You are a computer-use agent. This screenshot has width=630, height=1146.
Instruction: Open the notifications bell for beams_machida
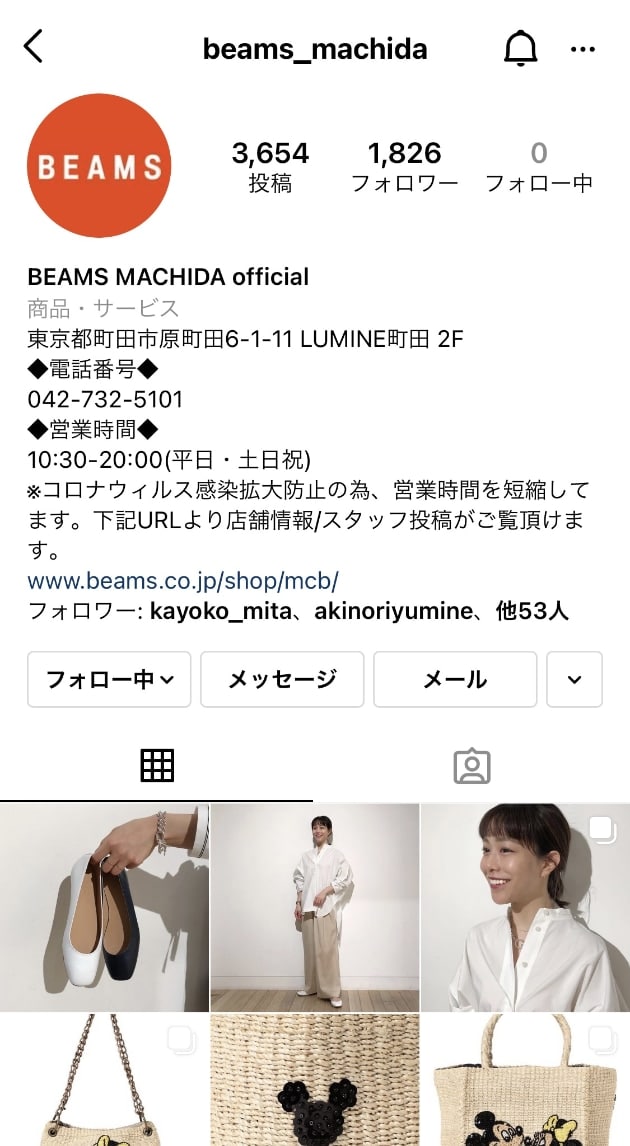(520, 48)
